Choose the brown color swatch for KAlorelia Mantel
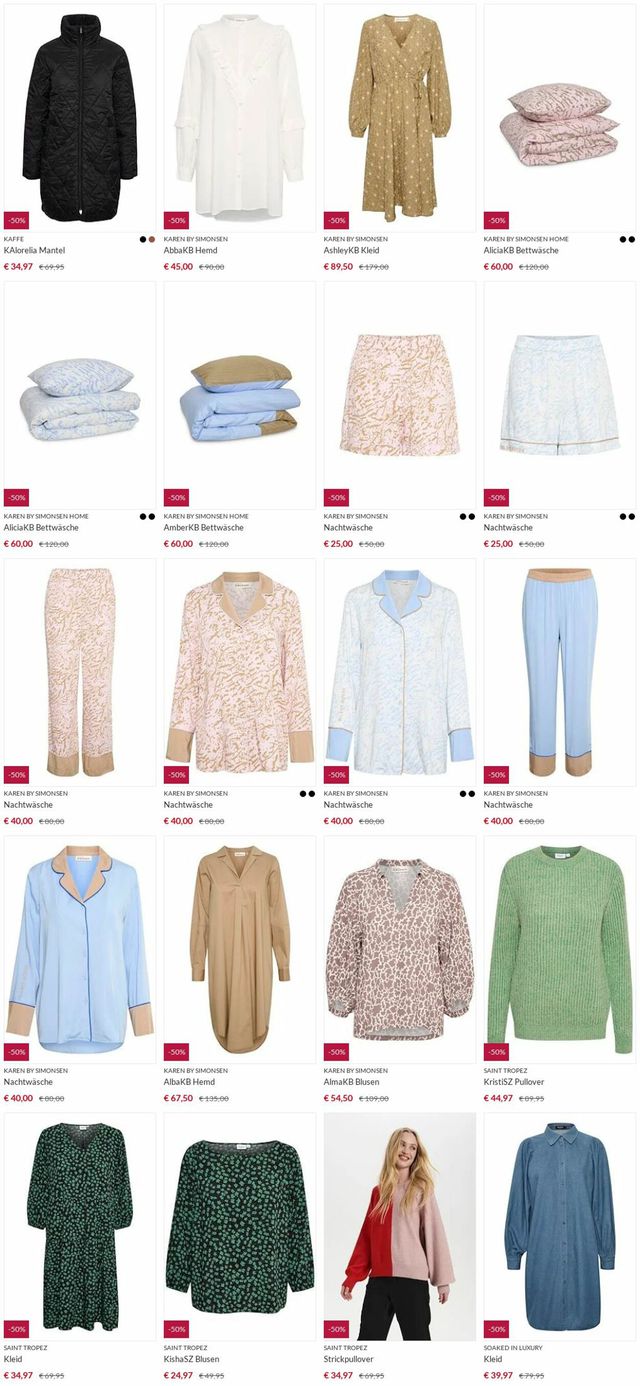This screenshot has width=640, height=1386. point(152,239)
